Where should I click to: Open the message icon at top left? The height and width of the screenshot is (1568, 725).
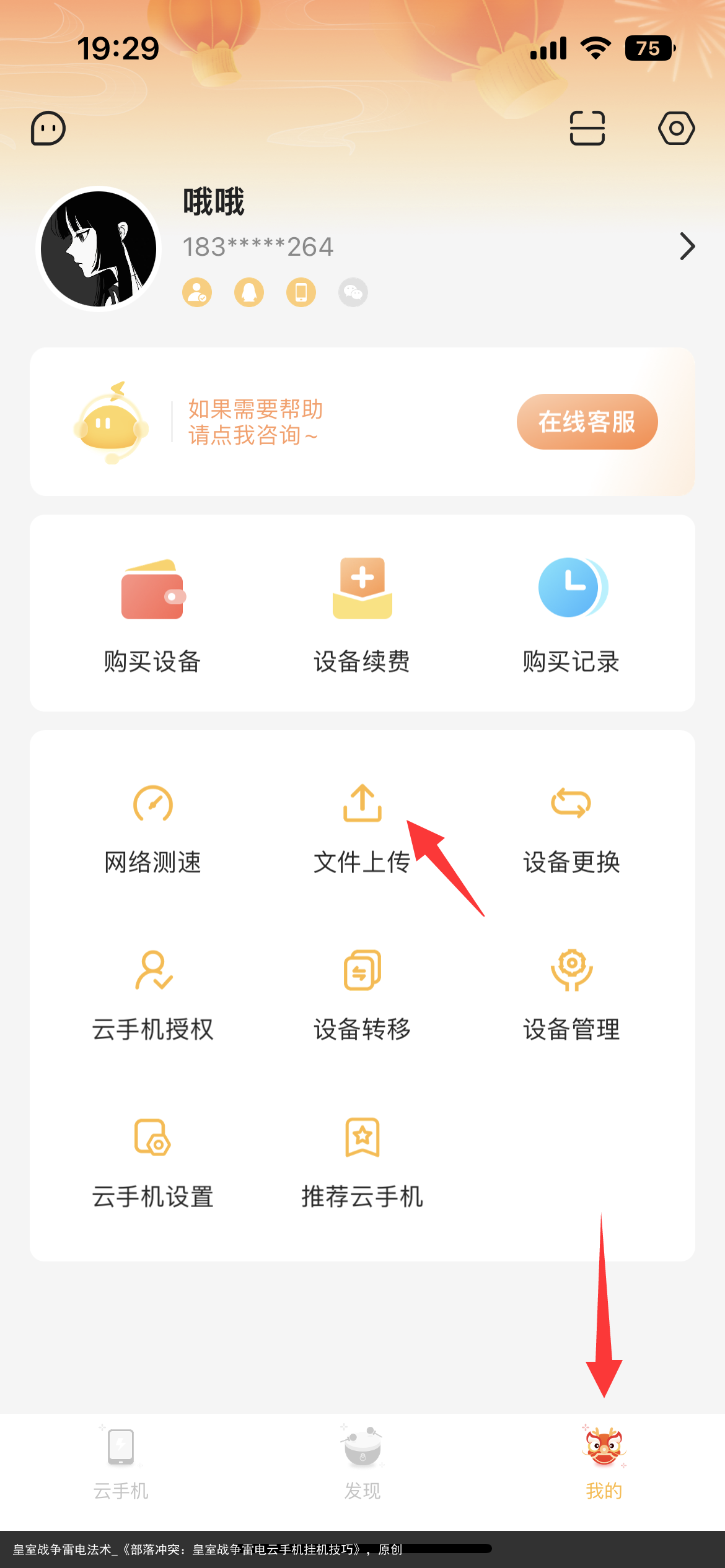(x=48, y=128)
